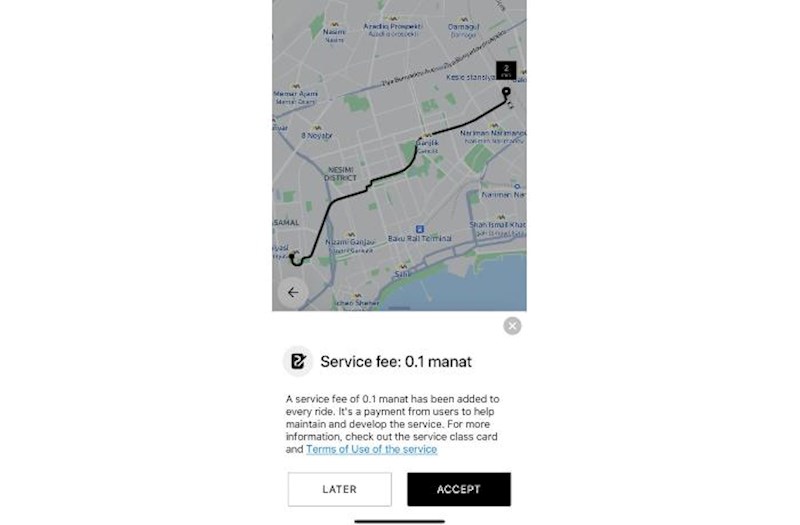The image size is (800, 525).
Task: Choose Later for the service fee
Action: point(339,489)
